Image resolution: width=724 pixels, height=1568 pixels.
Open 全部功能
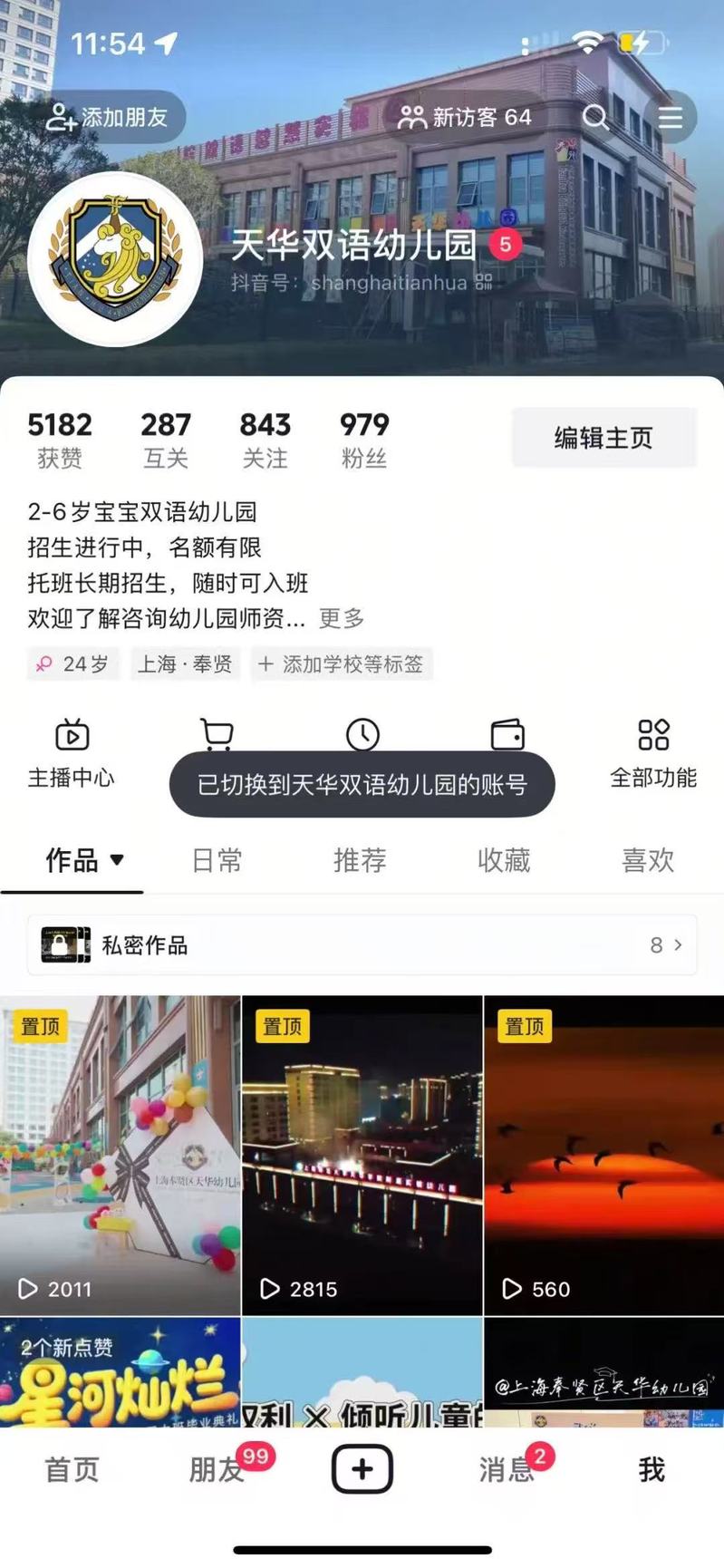[x=653, y=752]
